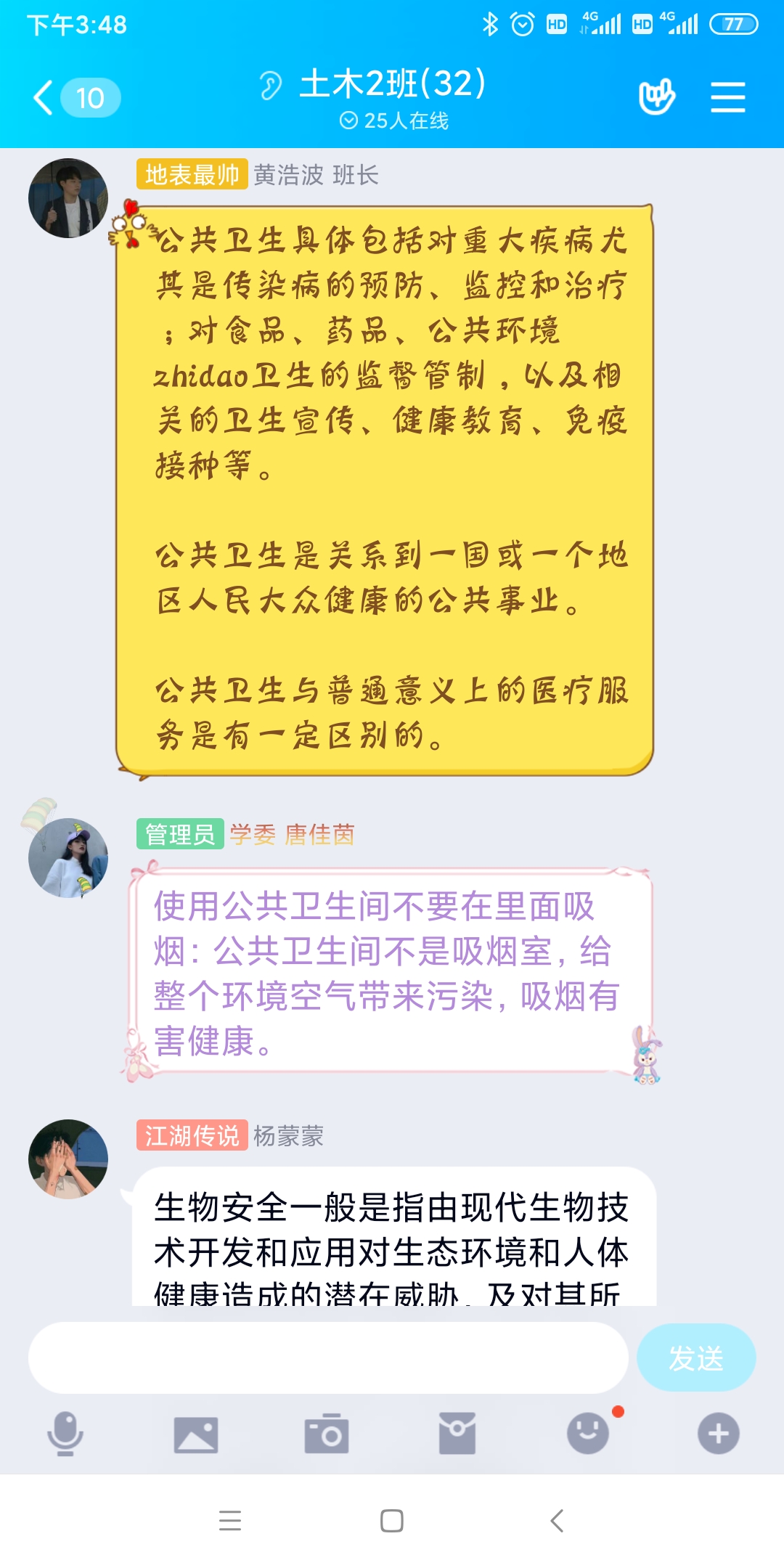The height and width of the screenshot is (1568, 784).
Task: Open the emoji panel
Action: click(x=588, y=1434)
